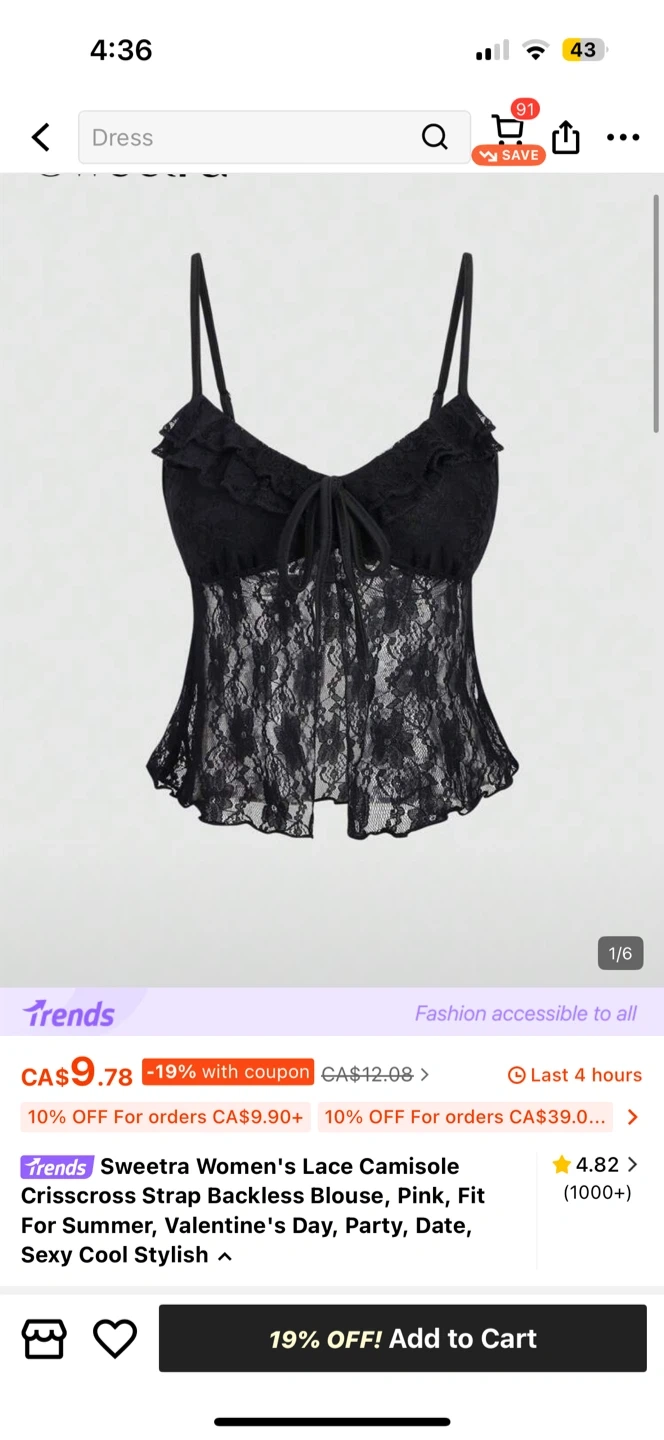Go back to the previous page
The image size is (664, 1440).
click(x=41, y=137)
